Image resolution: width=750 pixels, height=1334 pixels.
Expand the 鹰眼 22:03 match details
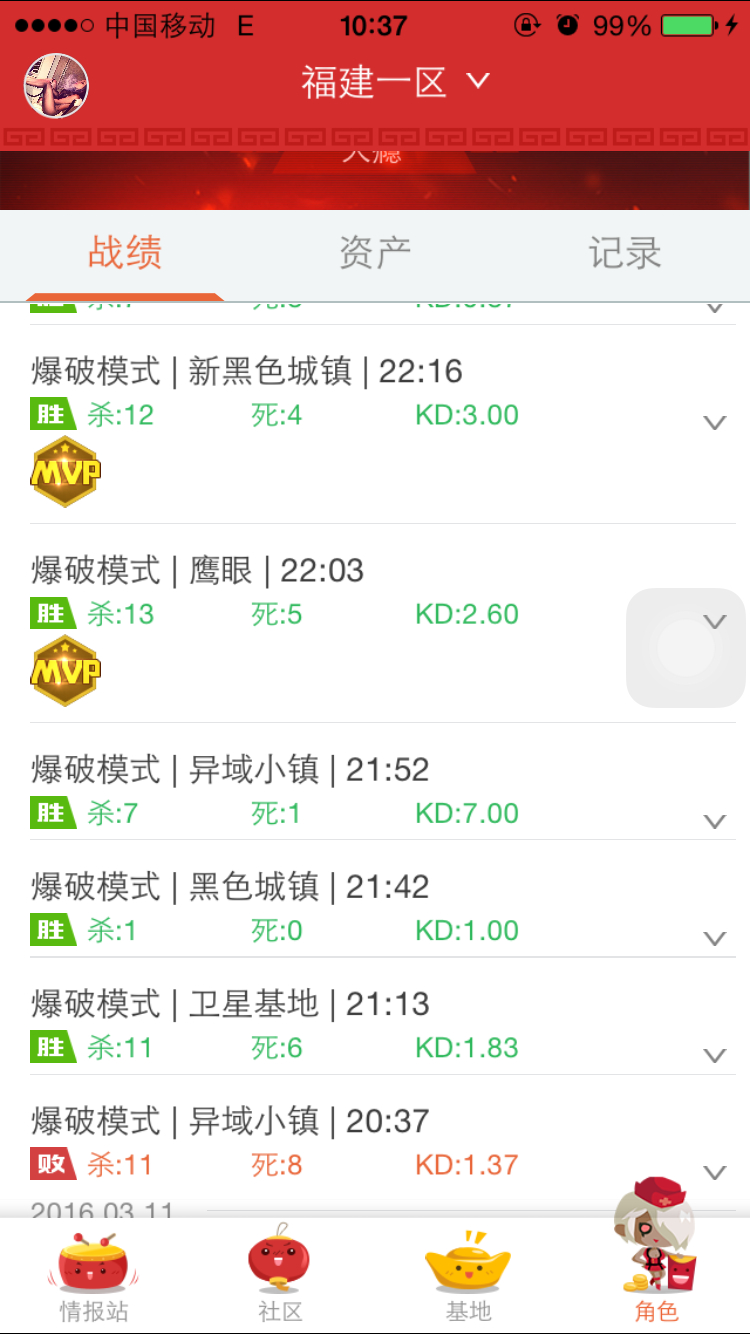click(714, 621)
